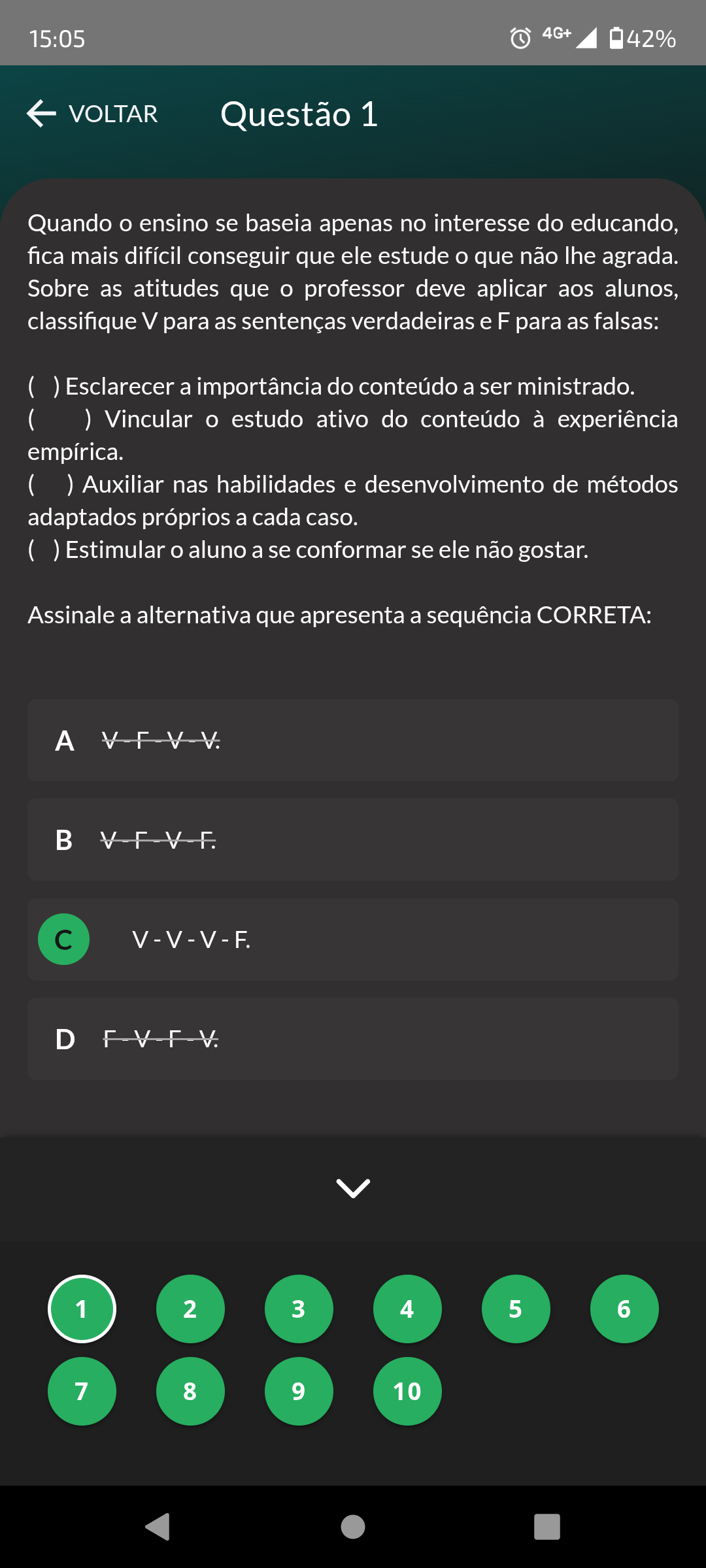Navigate to question 5
This screenshot has width=706, height=1568.
pos(516,1309)
